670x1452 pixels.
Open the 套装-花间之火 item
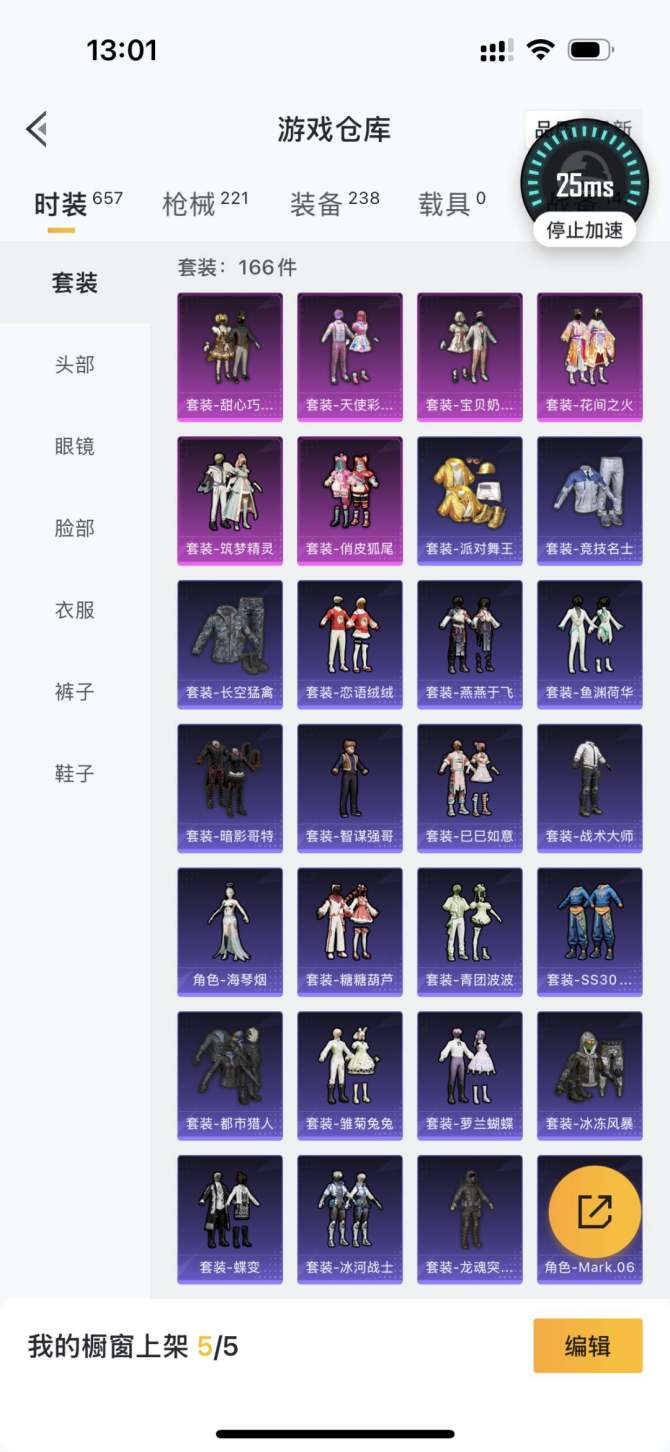(589, 356)
